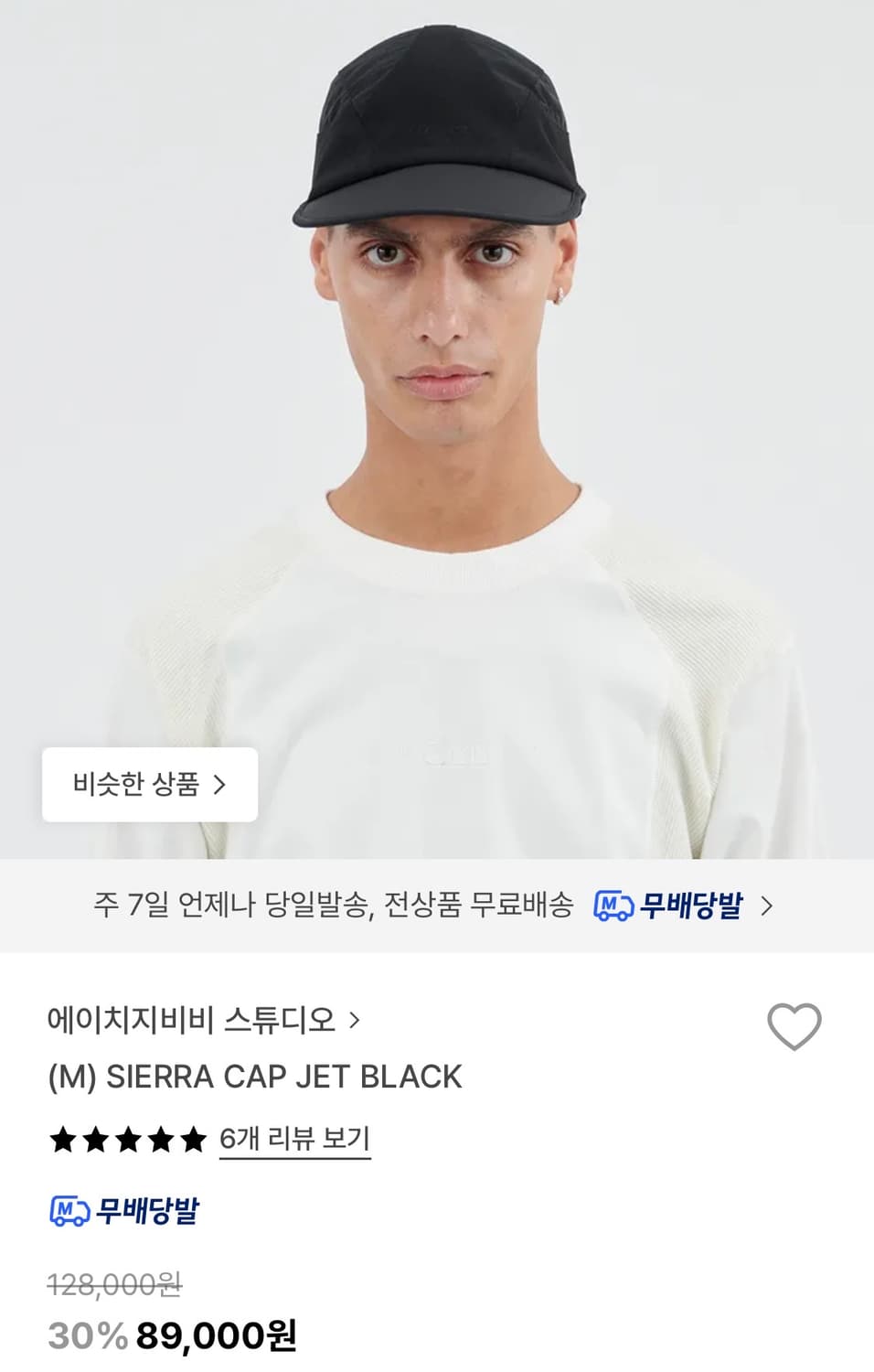
Task: Expand the 비슷한 상품 similar products section
Action: coord(150,785)
